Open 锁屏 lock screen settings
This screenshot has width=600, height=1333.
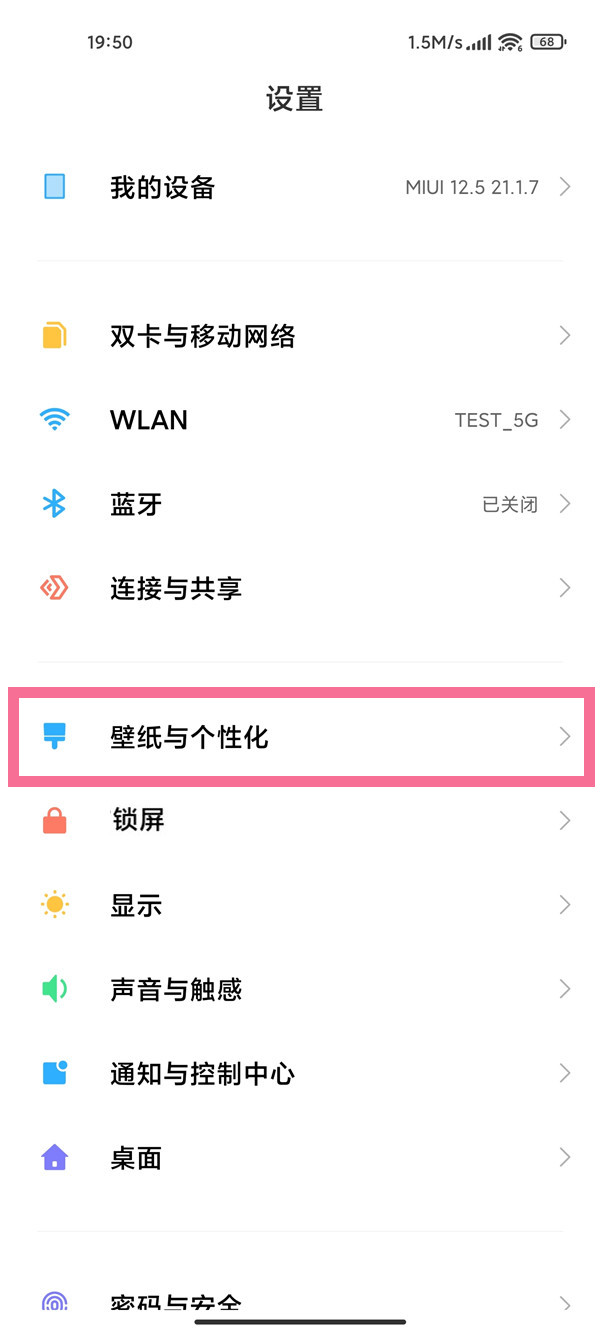pyautogui.click(x=300, y=821)
